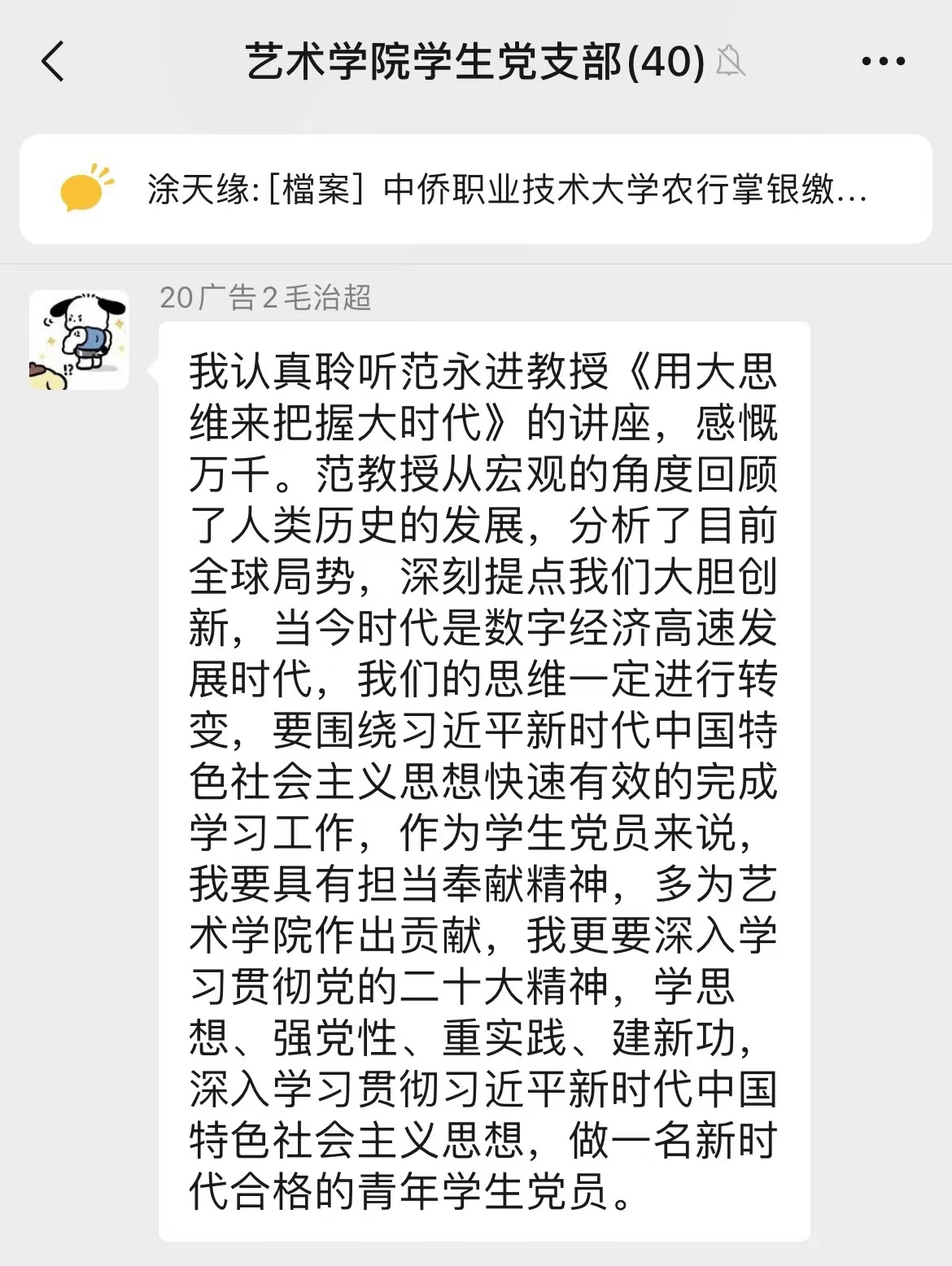View profile via 毛治超's avatar
This screenshot has height=1266, width=952.
click(79, 339)
